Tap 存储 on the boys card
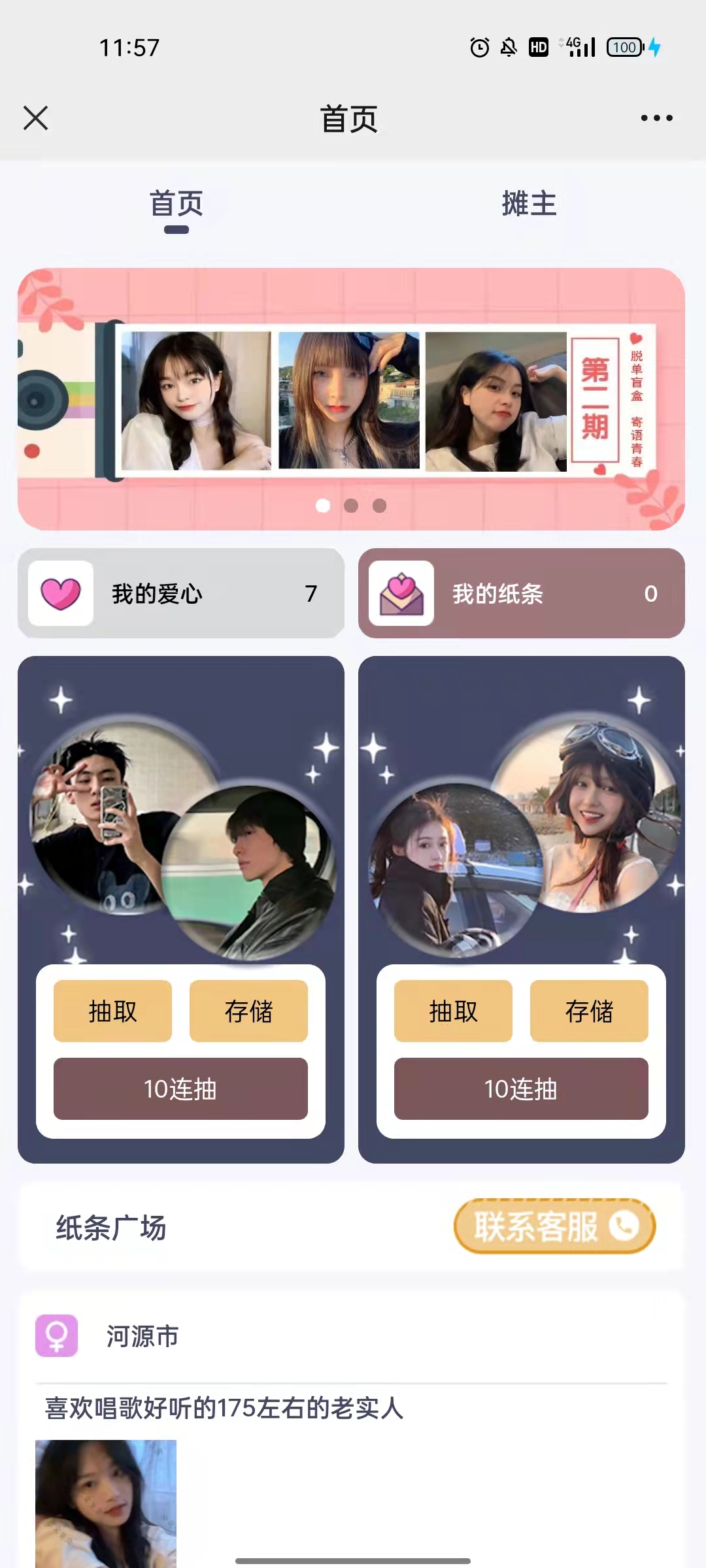The image size is (706, 1568). [248, 1011]
